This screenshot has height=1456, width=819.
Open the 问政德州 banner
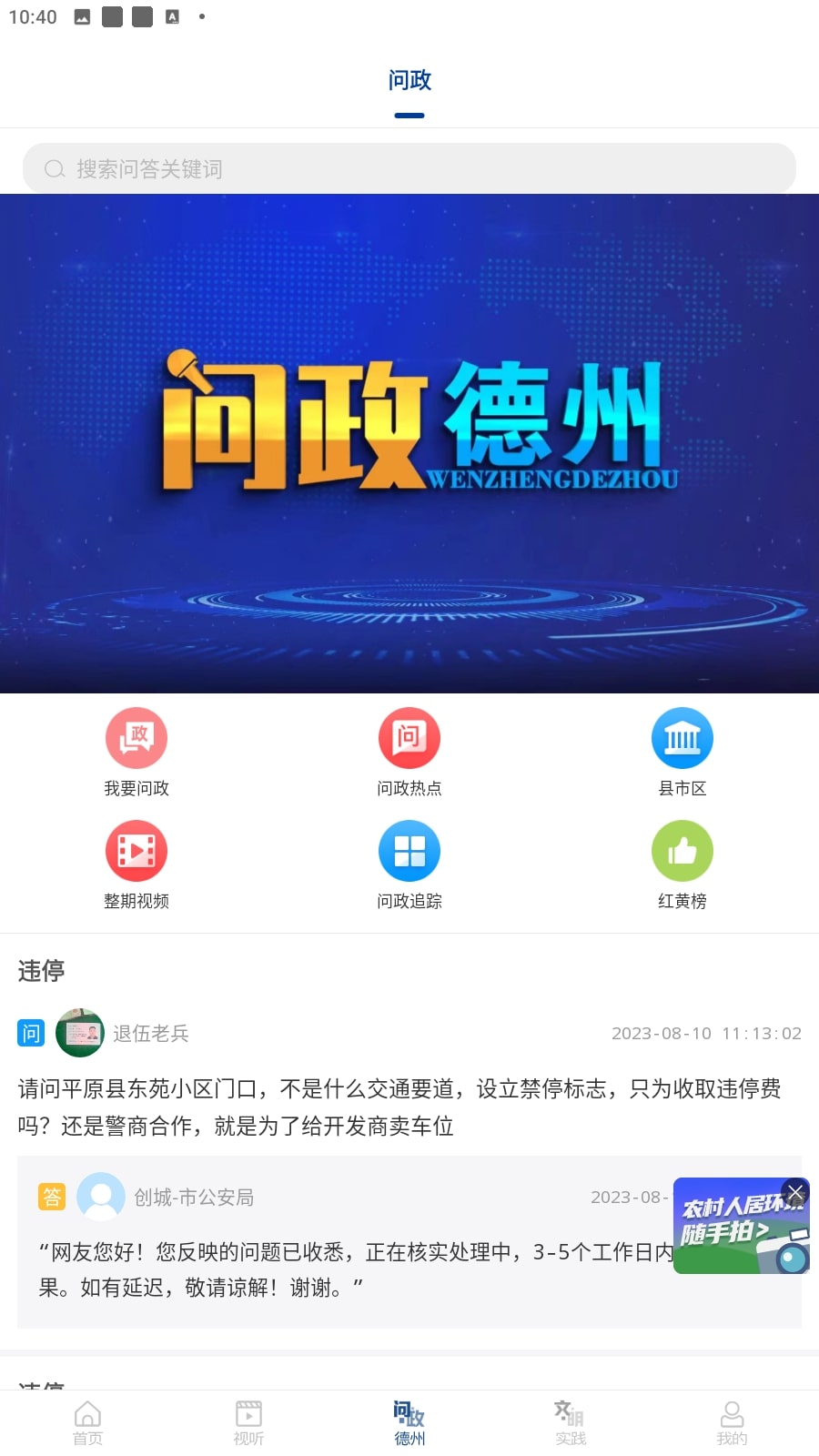pyautogui.click(x=409, y=443)
